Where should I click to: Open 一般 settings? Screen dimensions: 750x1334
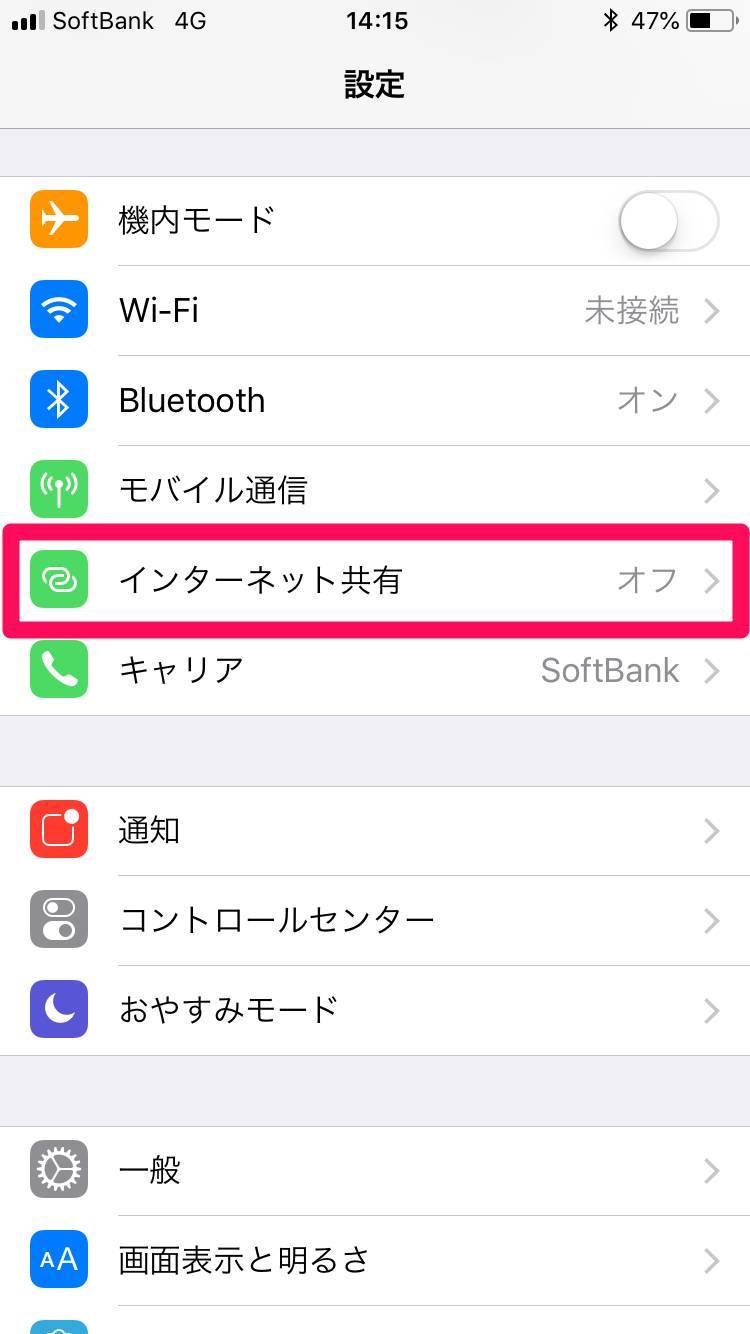pos(375,1170)
